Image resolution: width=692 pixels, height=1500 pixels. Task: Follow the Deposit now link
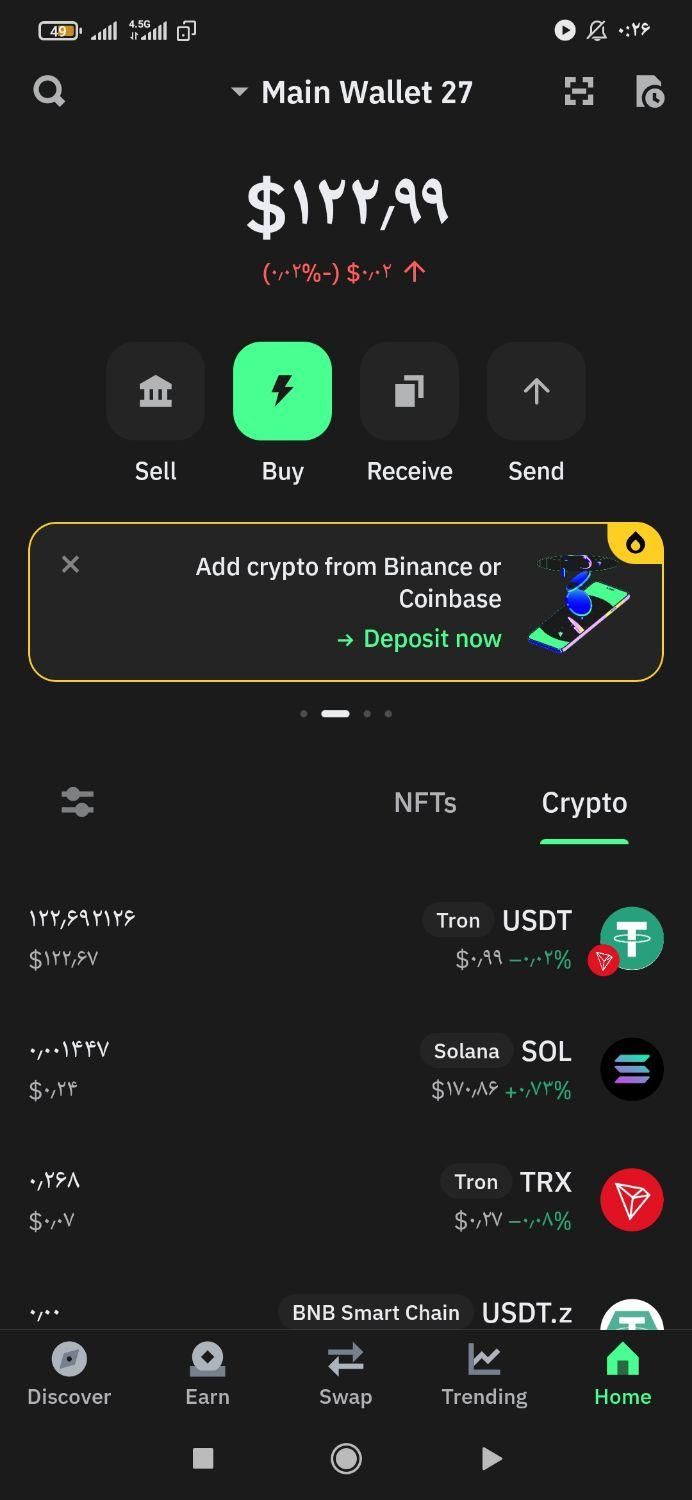(420, 639)
